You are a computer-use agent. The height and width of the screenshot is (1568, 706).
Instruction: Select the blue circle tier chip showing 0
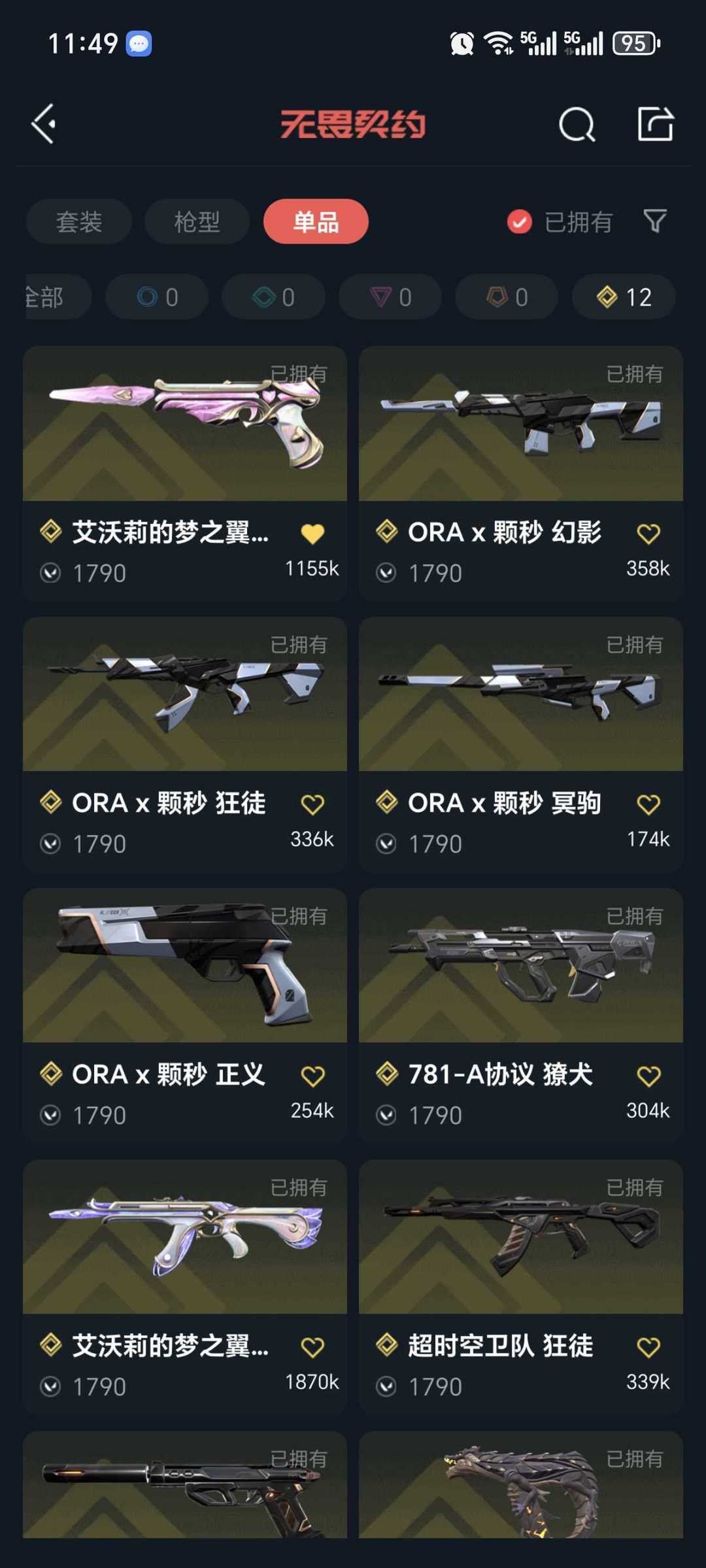tap(157, 297)
